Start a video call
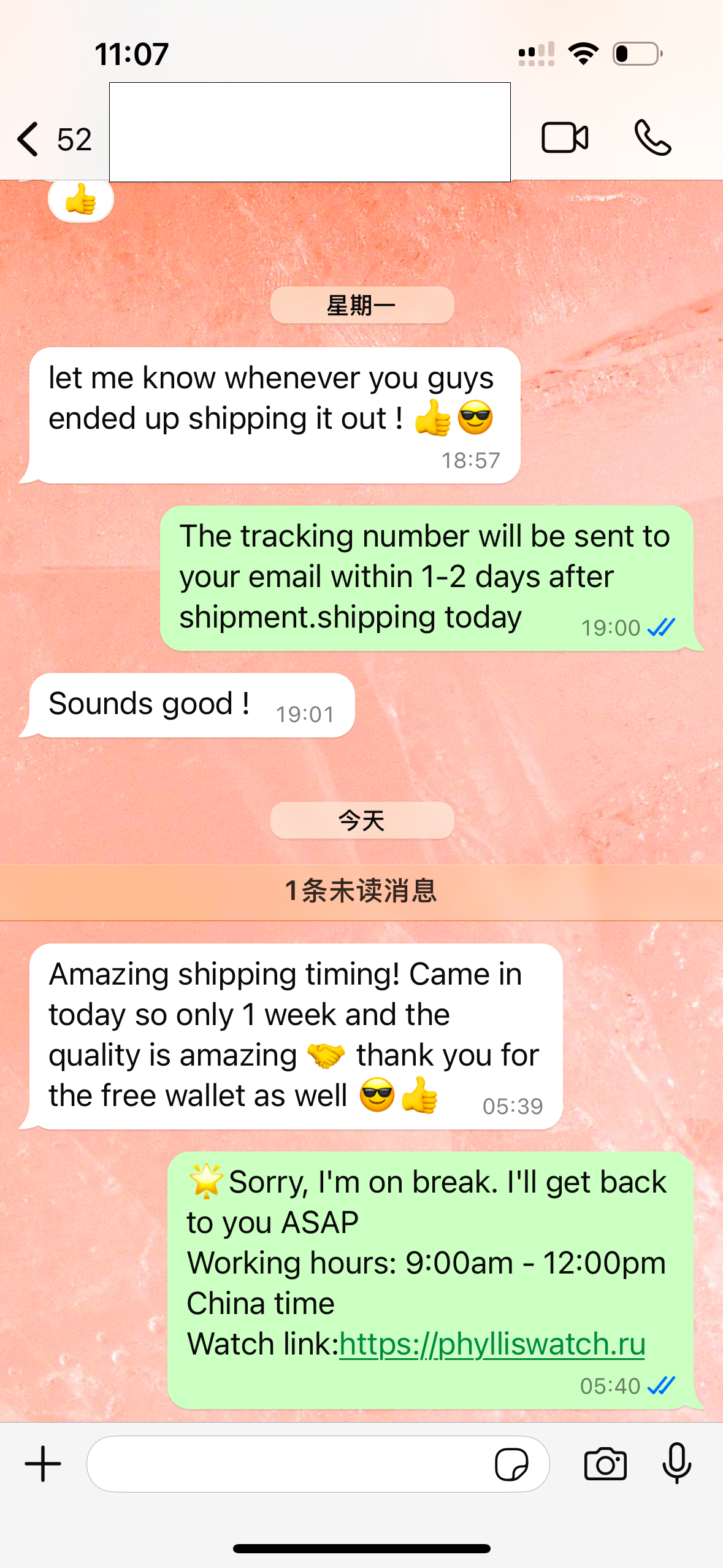The image size is (723, 1568). [564, 137]
